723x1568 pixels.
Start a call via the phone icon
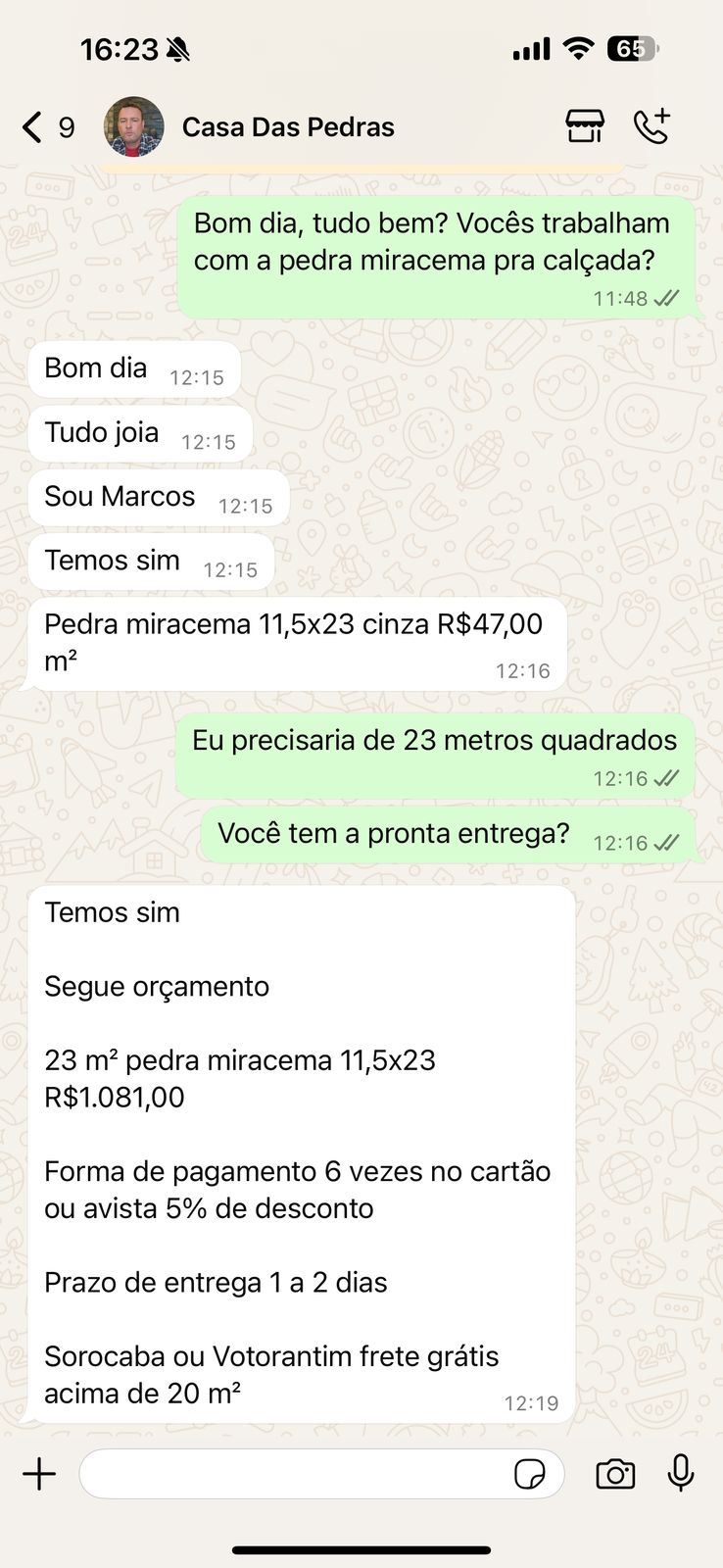(x=652, y=127)
